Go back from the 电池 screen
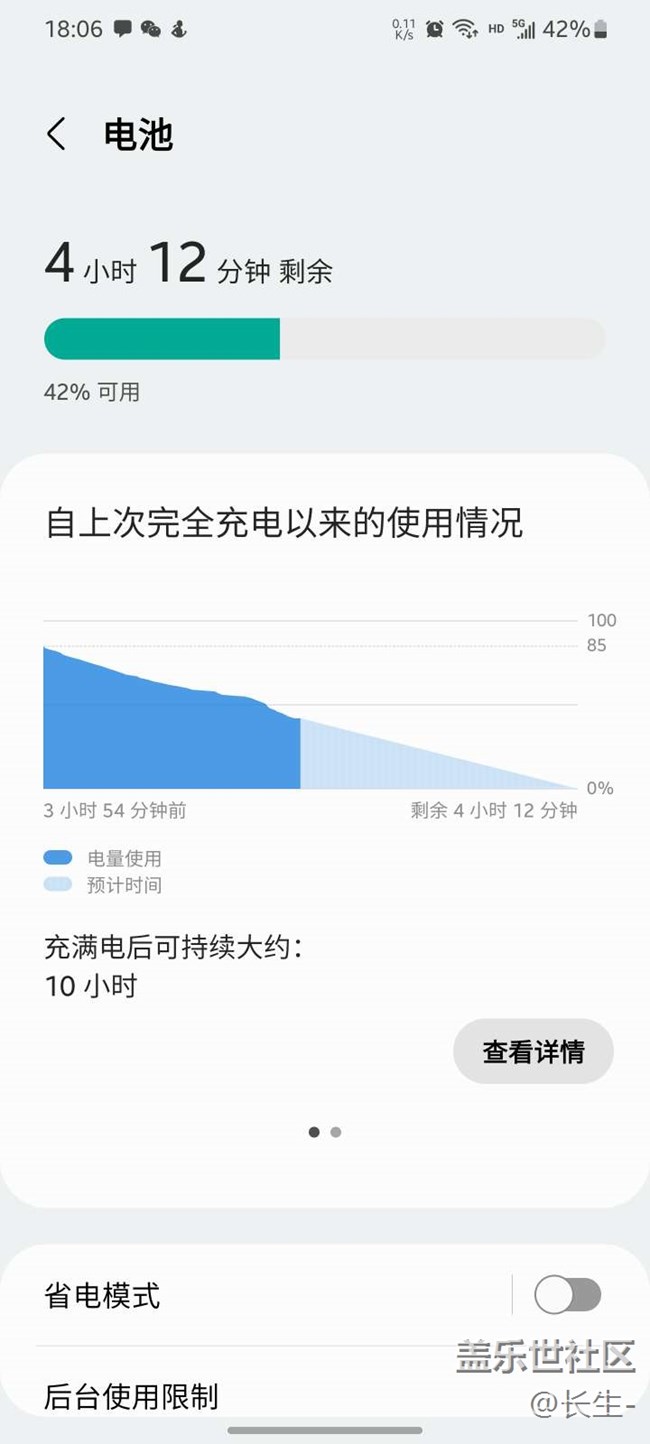Viewport: 650px width, 1444px height. coord(57,134)
